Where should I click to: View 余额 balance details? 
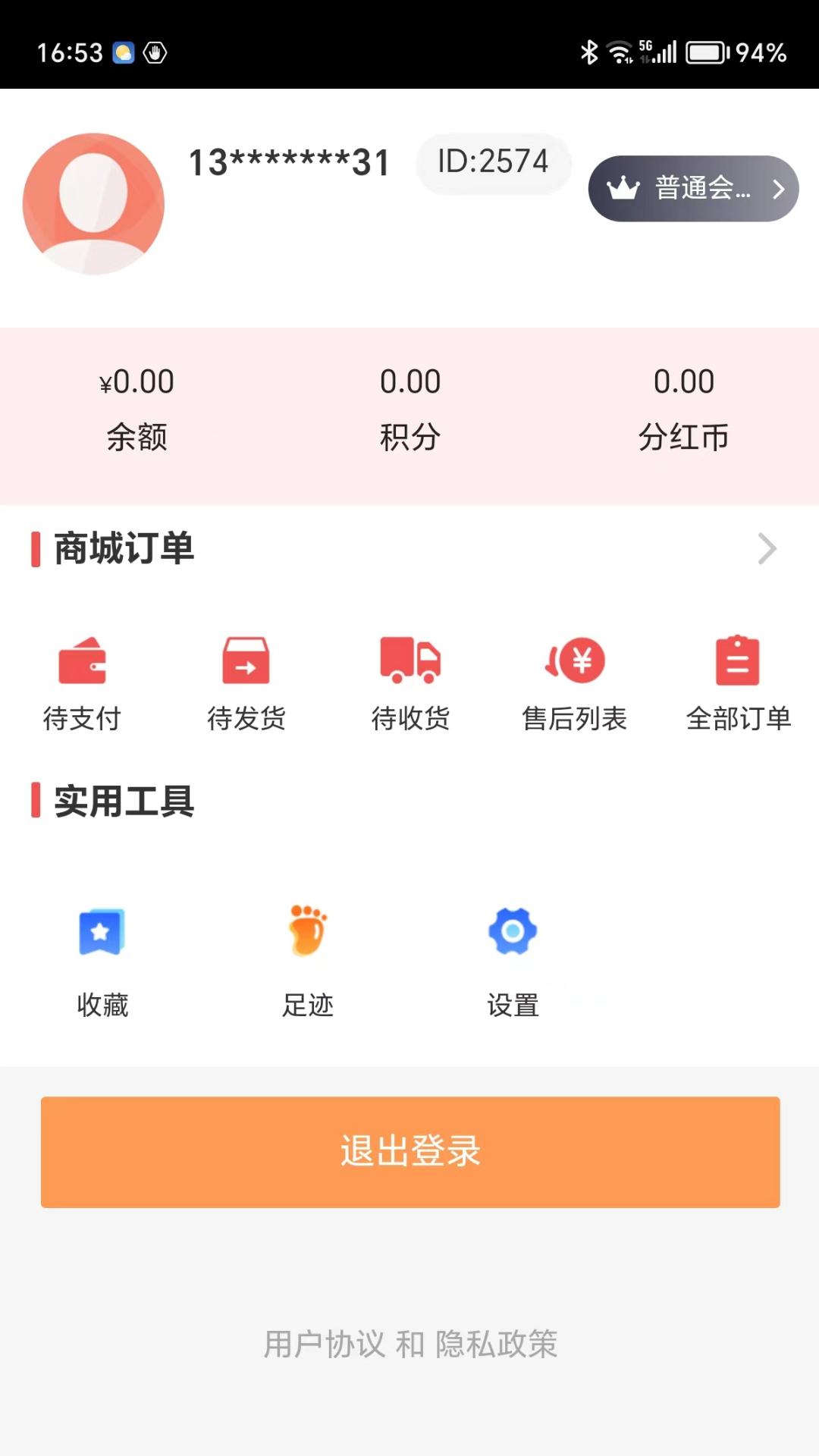coord(136,409)
